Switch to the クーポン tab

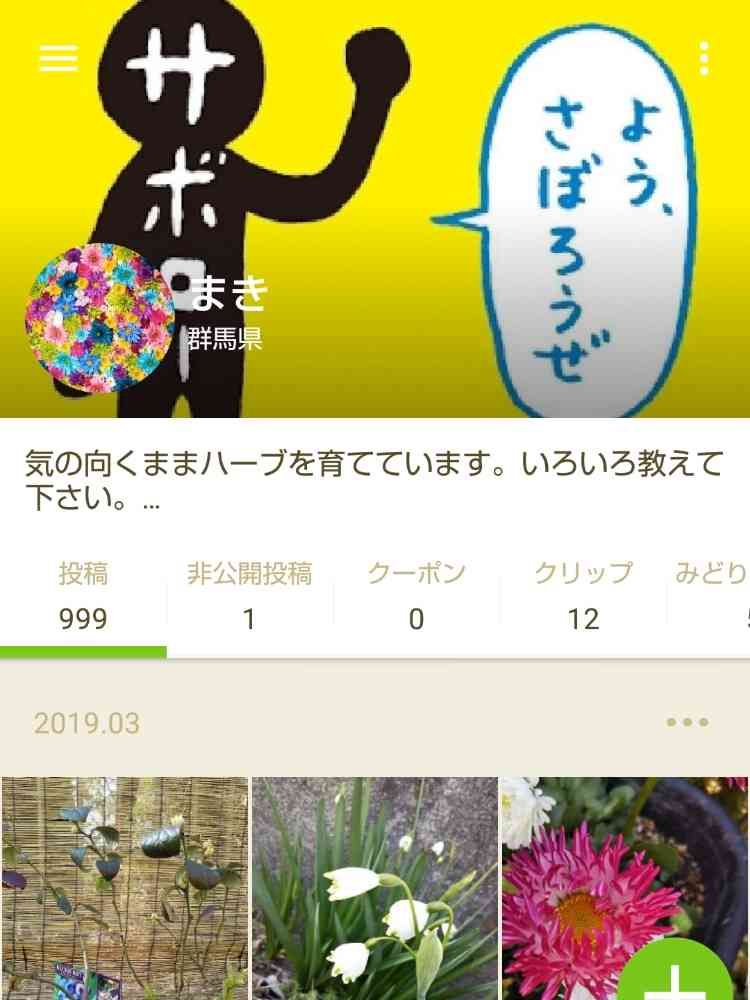416,596
